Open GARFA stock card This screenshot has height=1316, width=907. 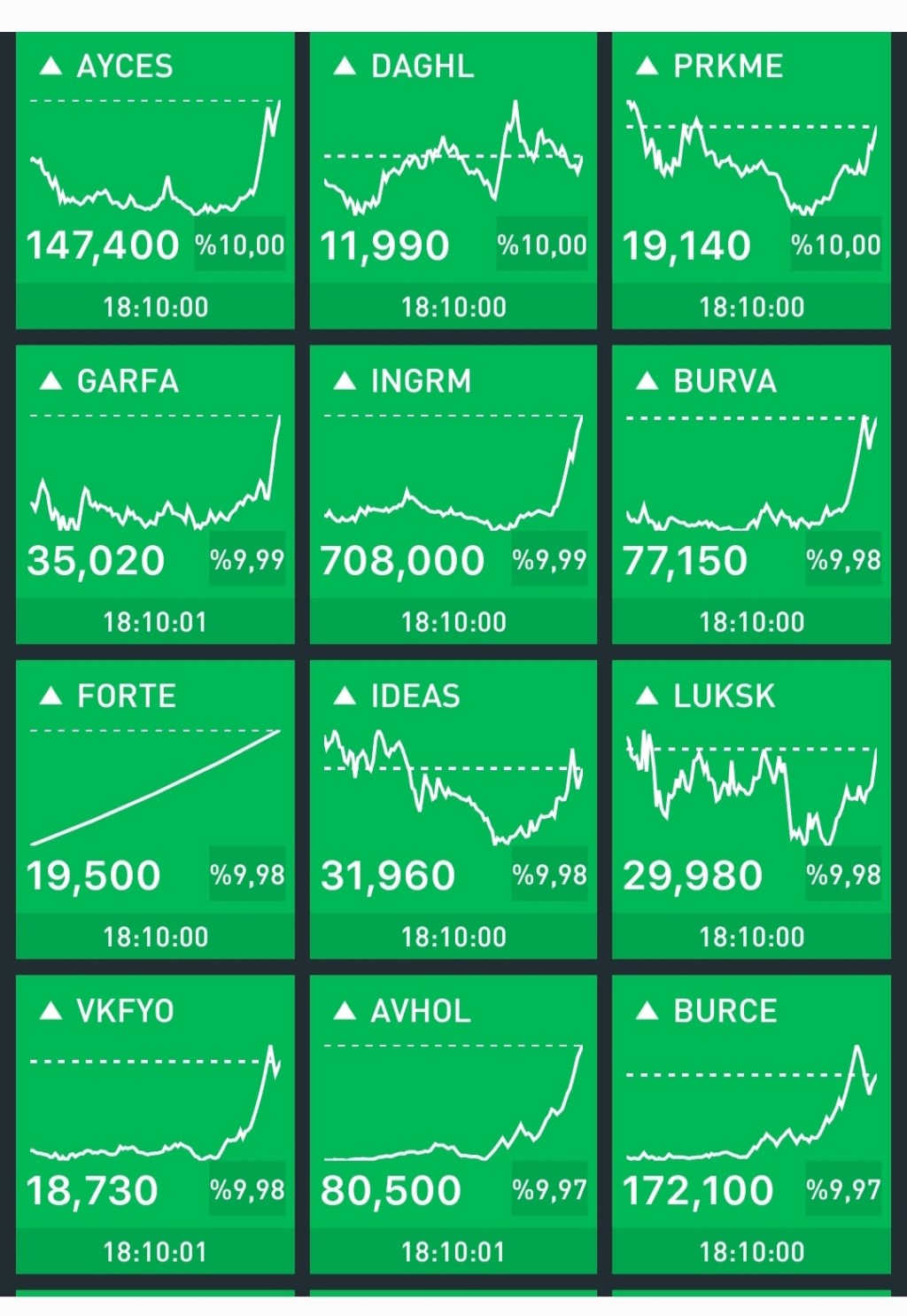coord(155,494)
